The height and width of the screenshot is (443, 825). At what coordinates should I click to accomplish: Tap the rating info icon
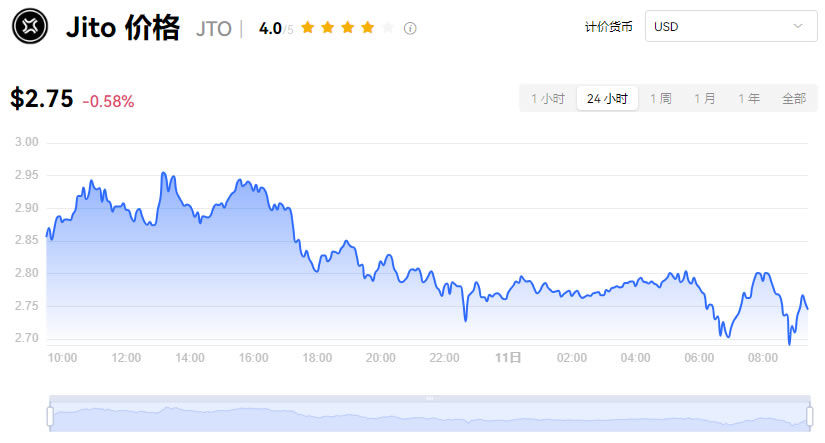410,28
